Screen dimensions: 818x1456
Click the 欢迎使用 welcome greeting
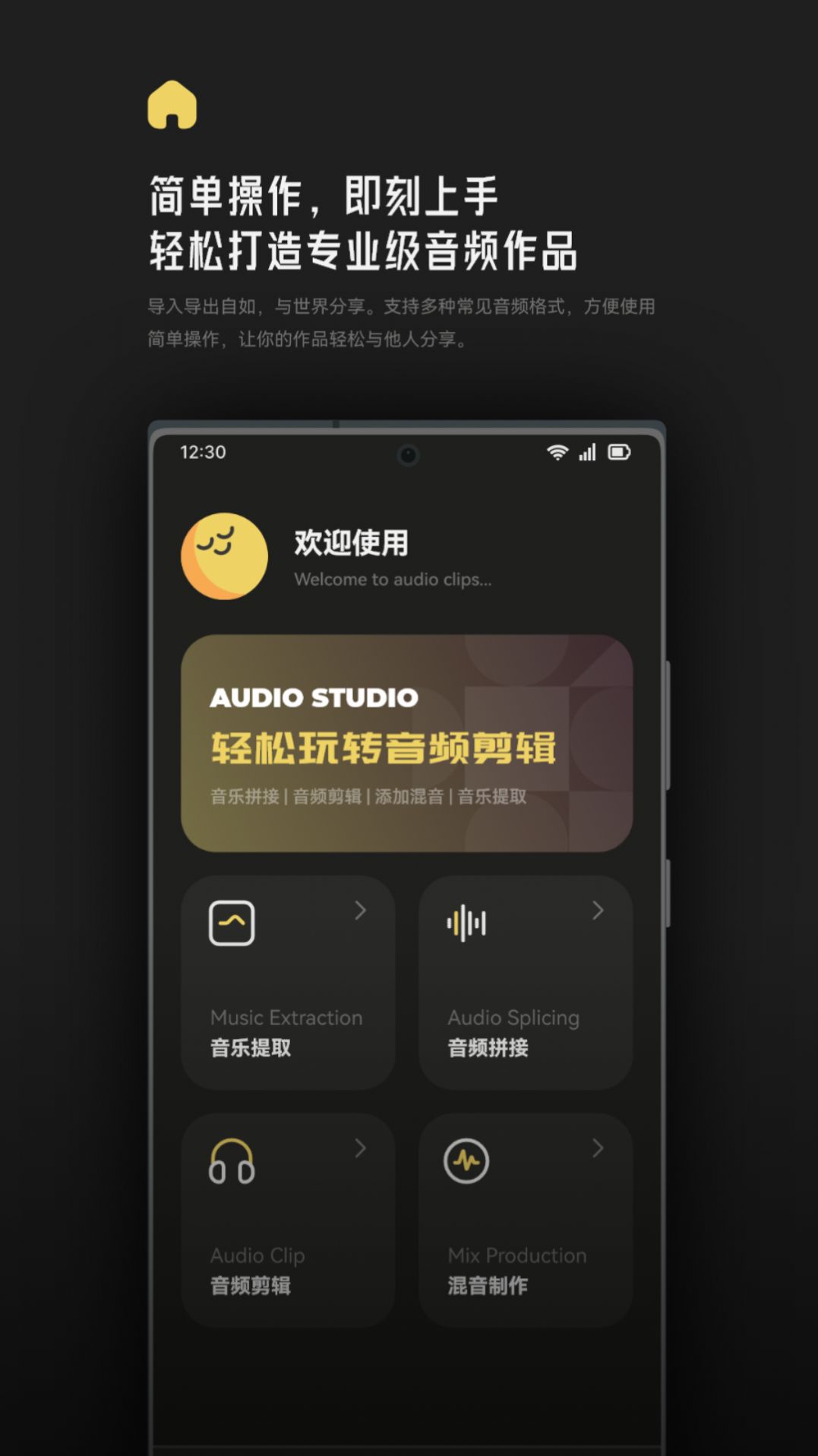[350, 544]
